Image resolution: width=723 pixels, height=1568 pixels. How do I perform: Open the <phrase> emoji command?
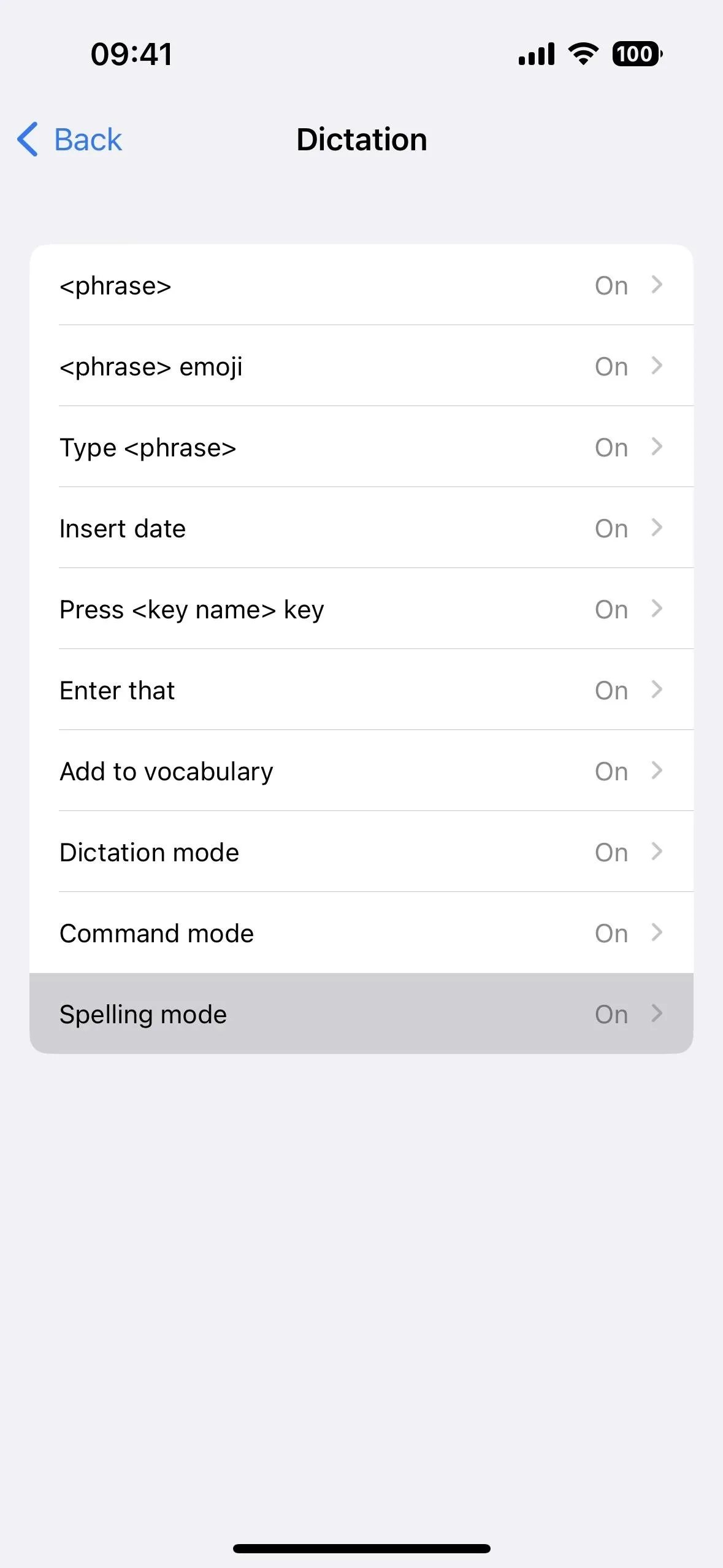click(x=361, y=366)
